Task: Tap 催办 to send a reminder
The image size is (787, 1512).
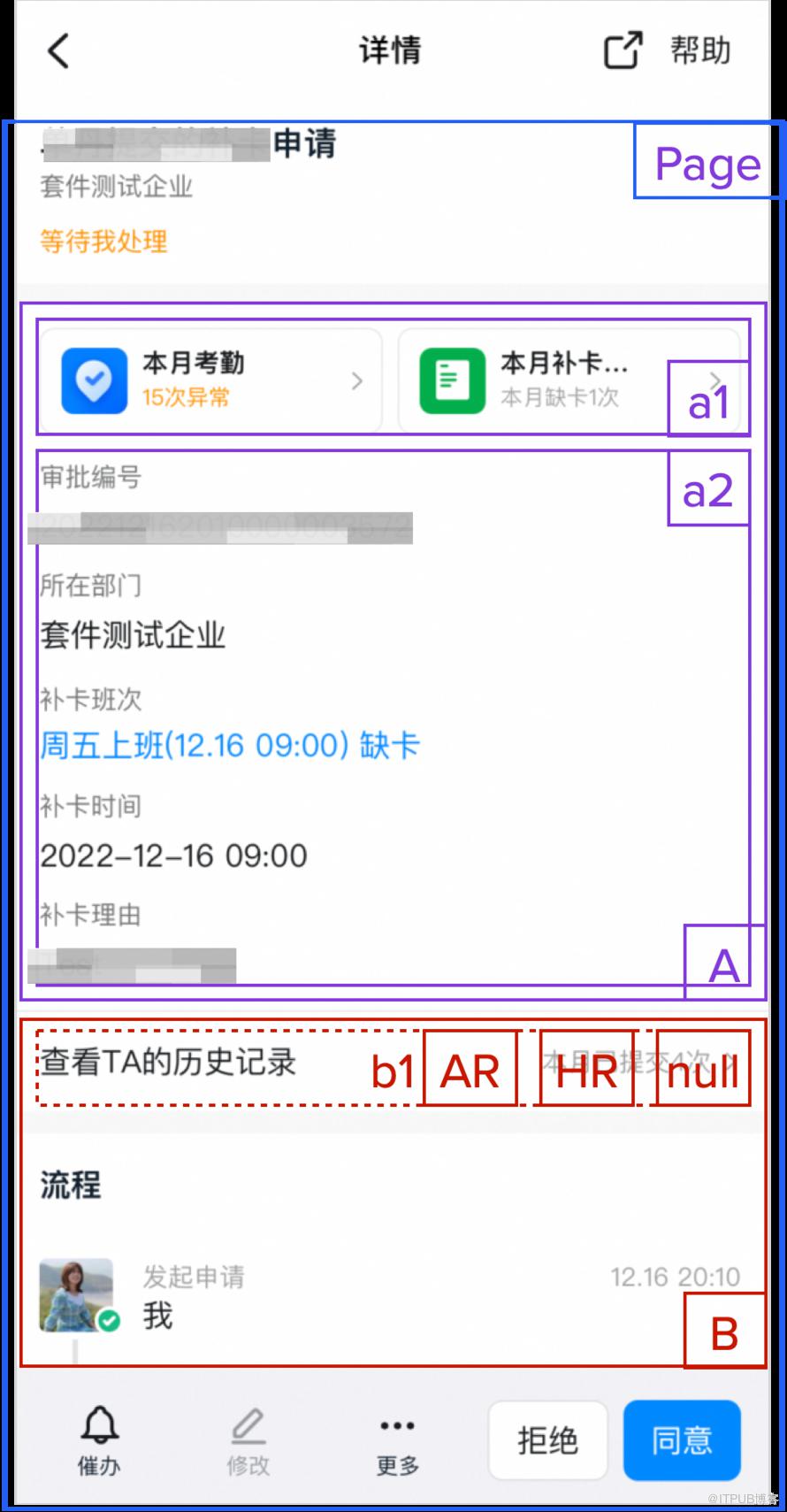Action: (x=99, y=1440)
